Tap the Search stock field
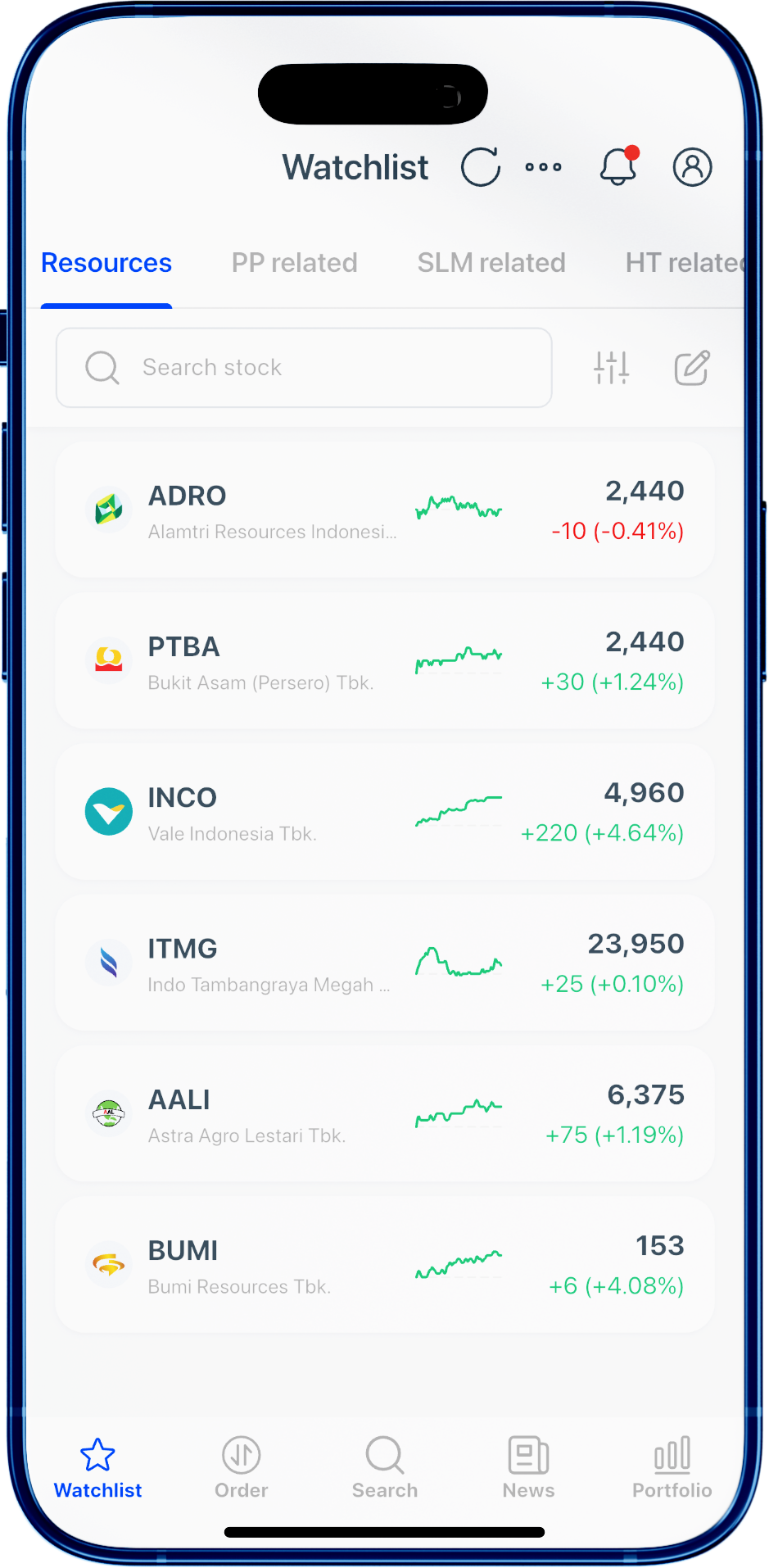 click(x=304, y=368)
